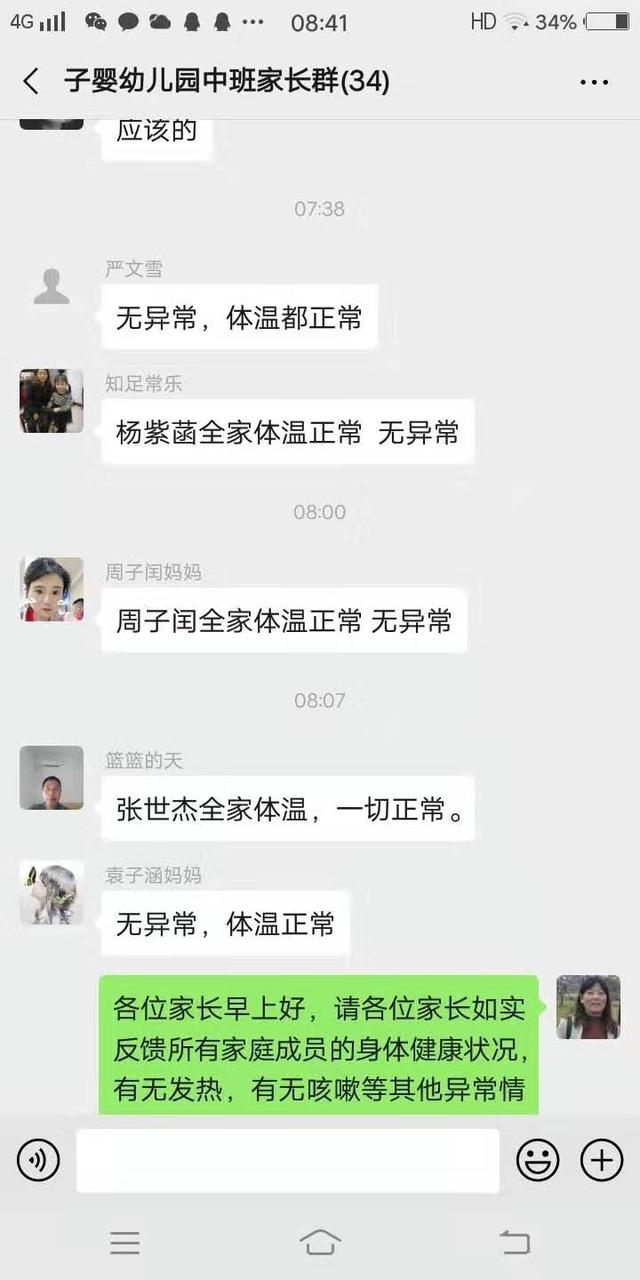Switch to voice message input
640x1280 pixels.
38,1160
